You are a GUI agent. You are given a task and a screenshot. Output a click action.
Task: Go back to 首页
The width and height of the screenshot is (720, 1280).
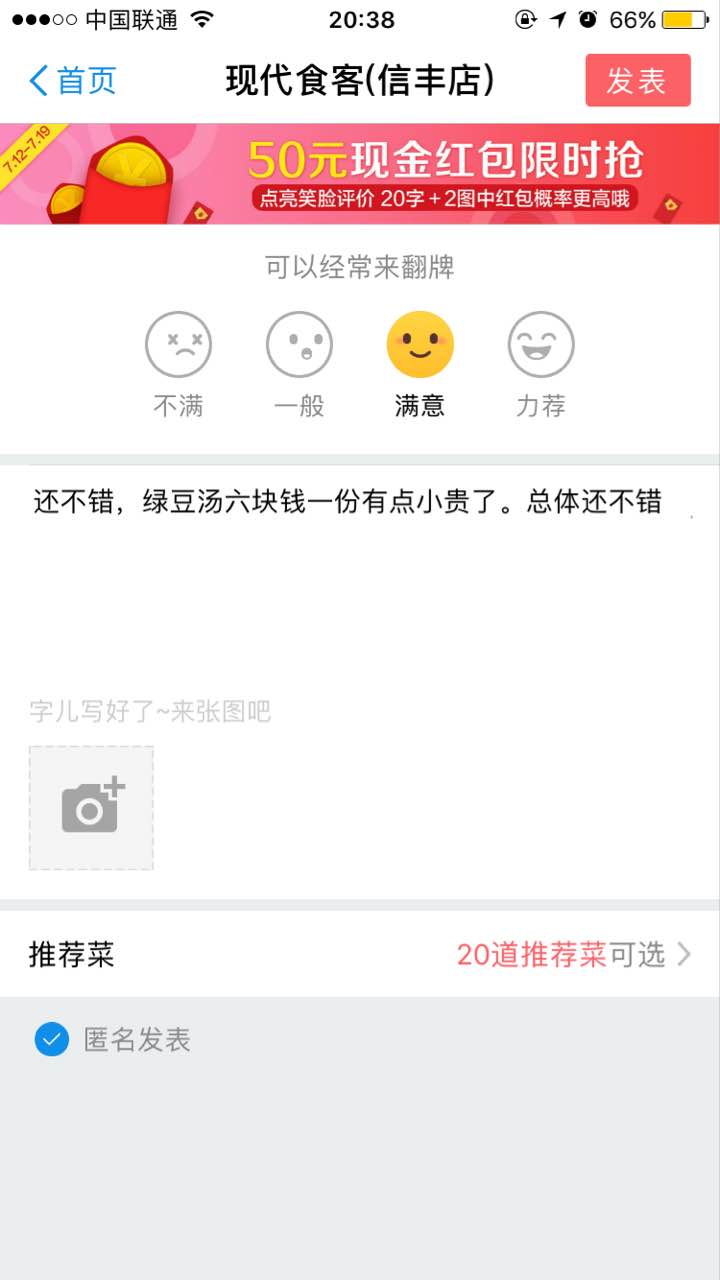(x=72, y=81)
